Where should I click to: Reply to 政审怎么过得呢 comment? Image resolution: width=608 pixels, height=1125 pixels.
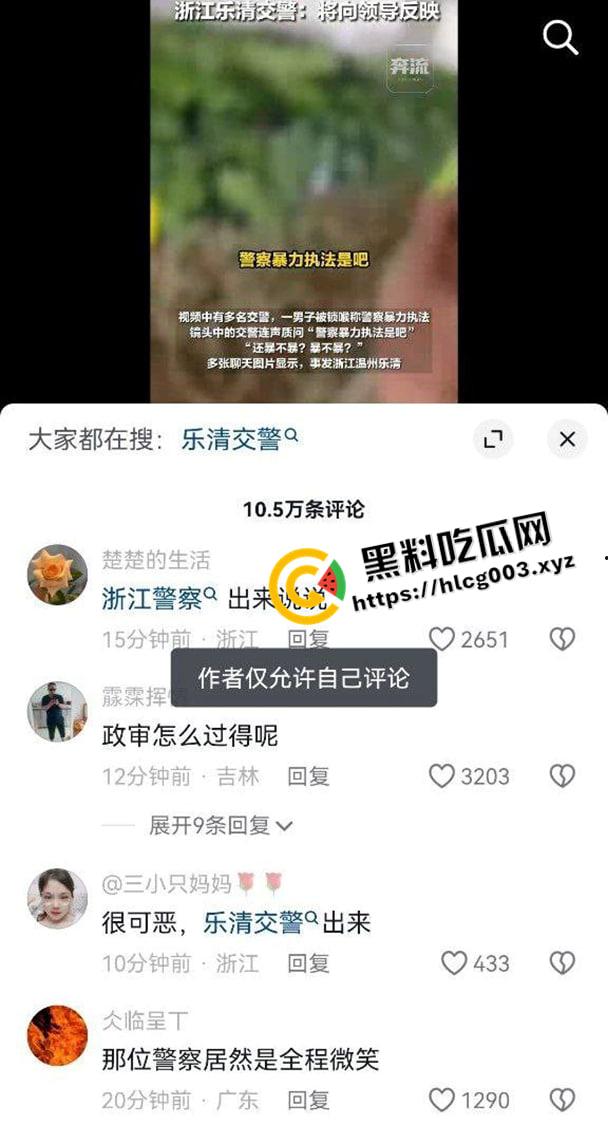[x=308, y=776]
